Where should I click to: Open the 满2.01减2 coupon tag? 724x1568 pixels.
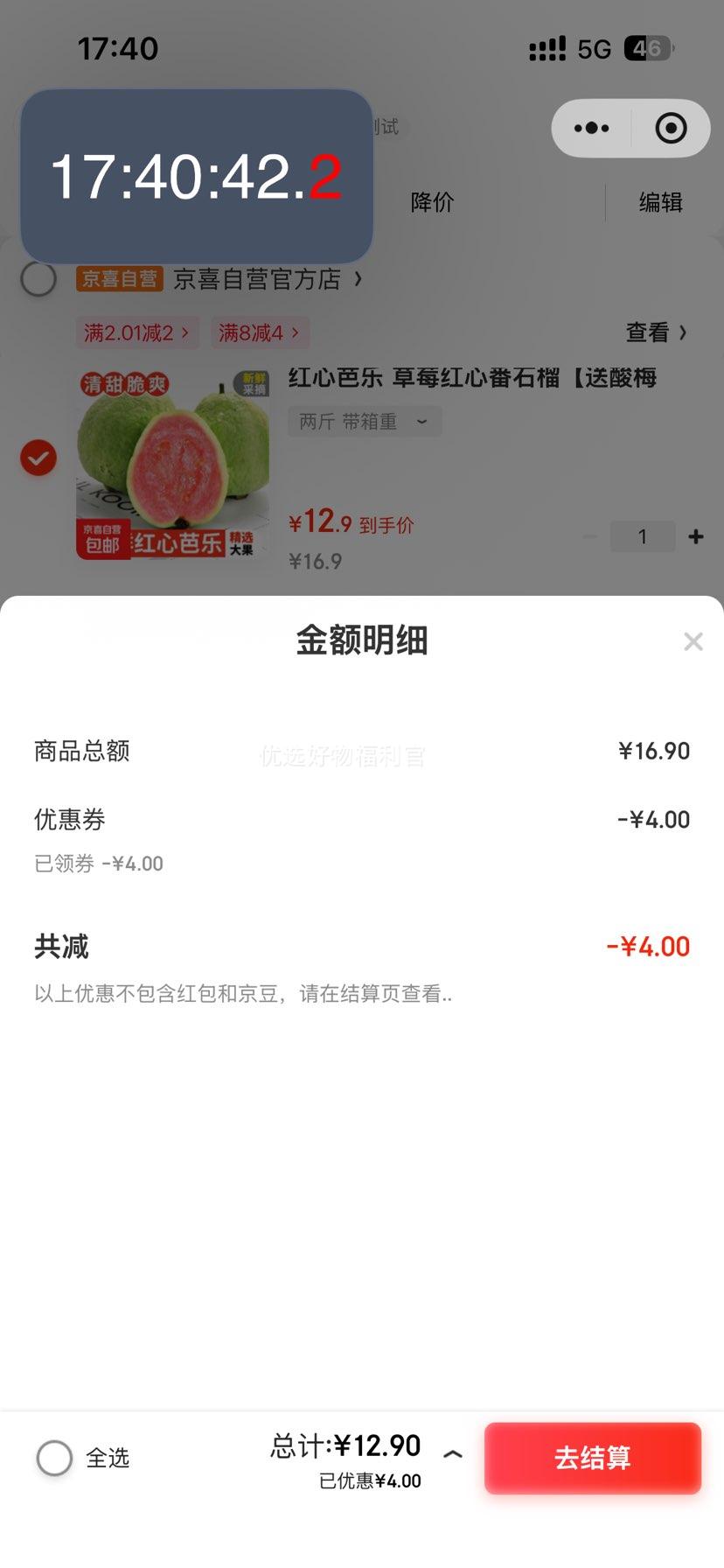click(136, 332)
